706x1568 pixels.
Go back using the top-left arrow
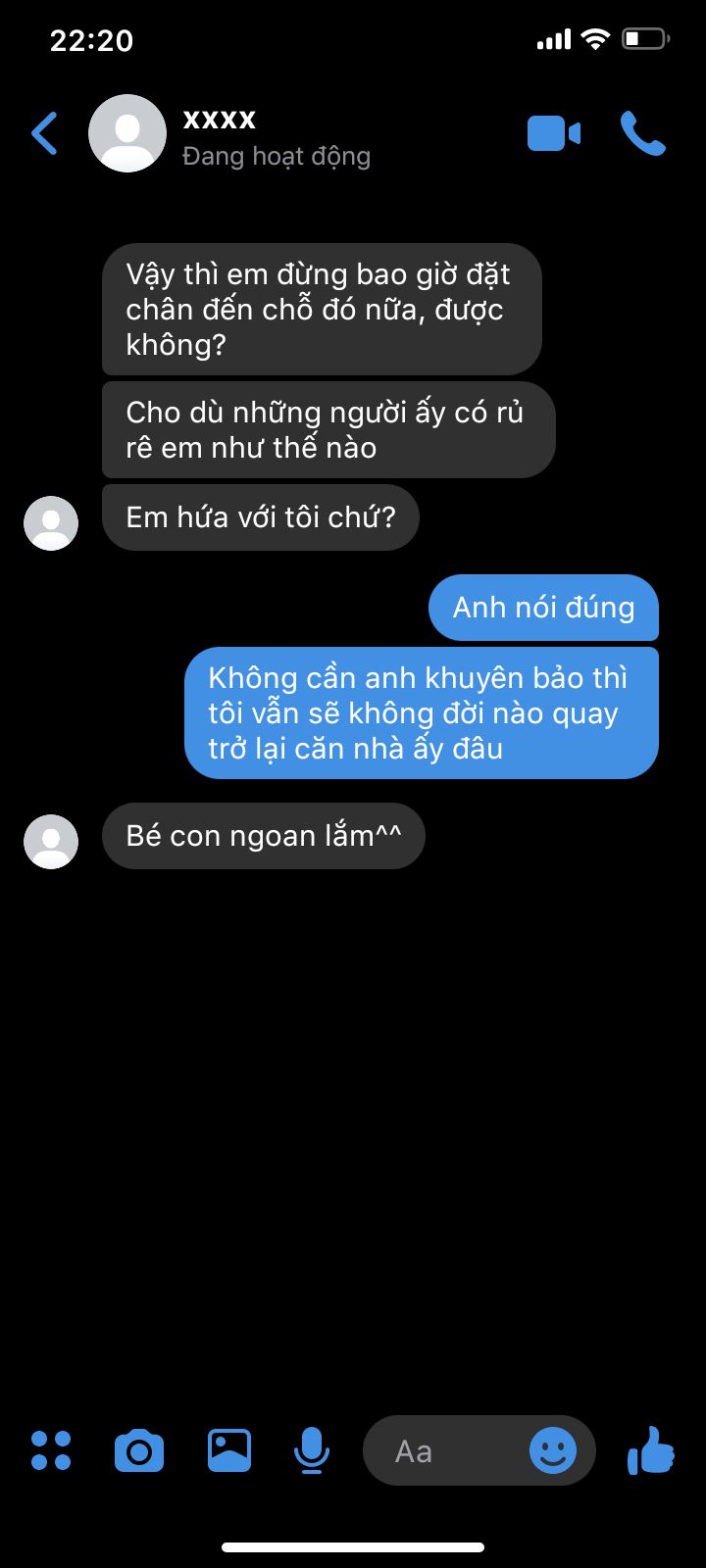click(45, 133)
